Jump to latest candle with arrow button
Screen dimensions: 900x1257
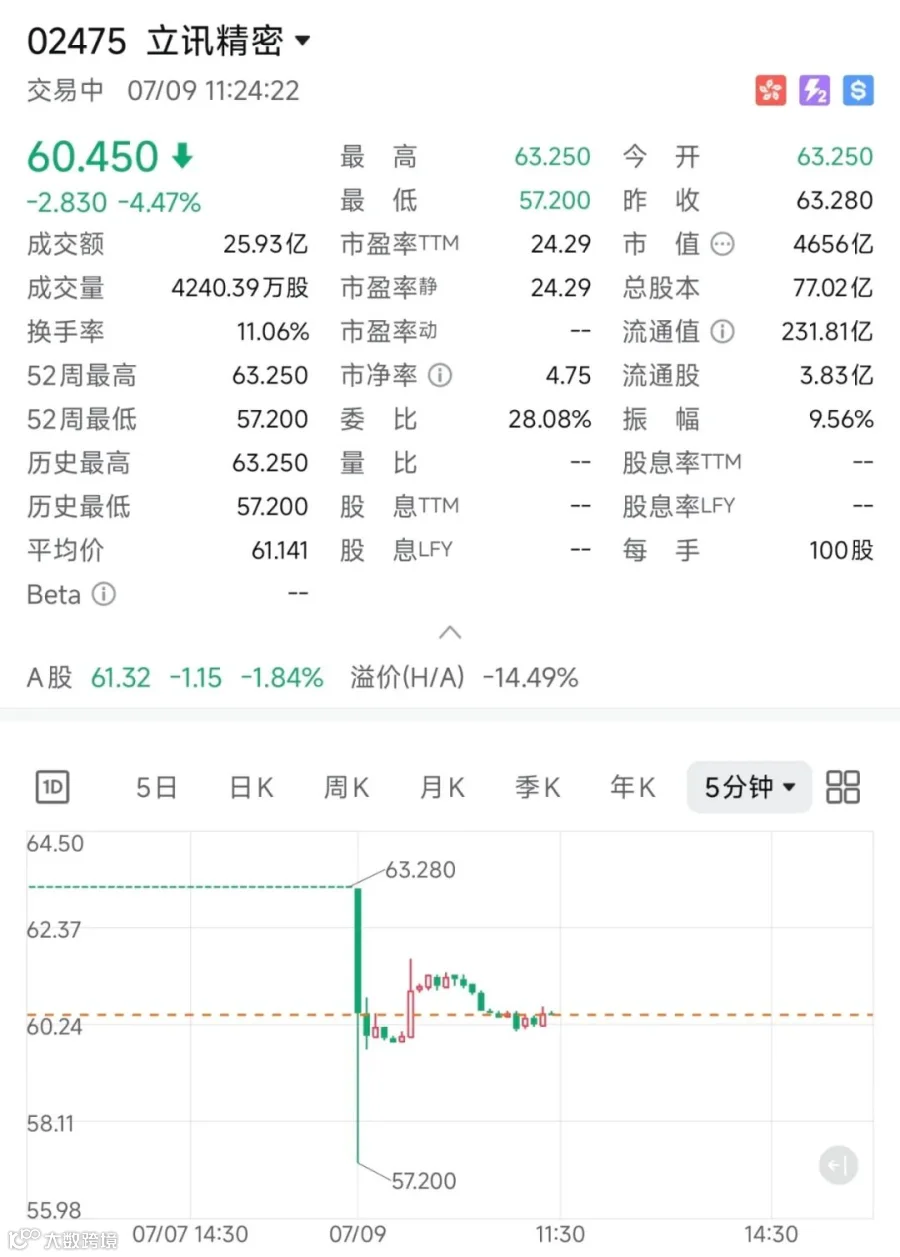point(838,1165)
